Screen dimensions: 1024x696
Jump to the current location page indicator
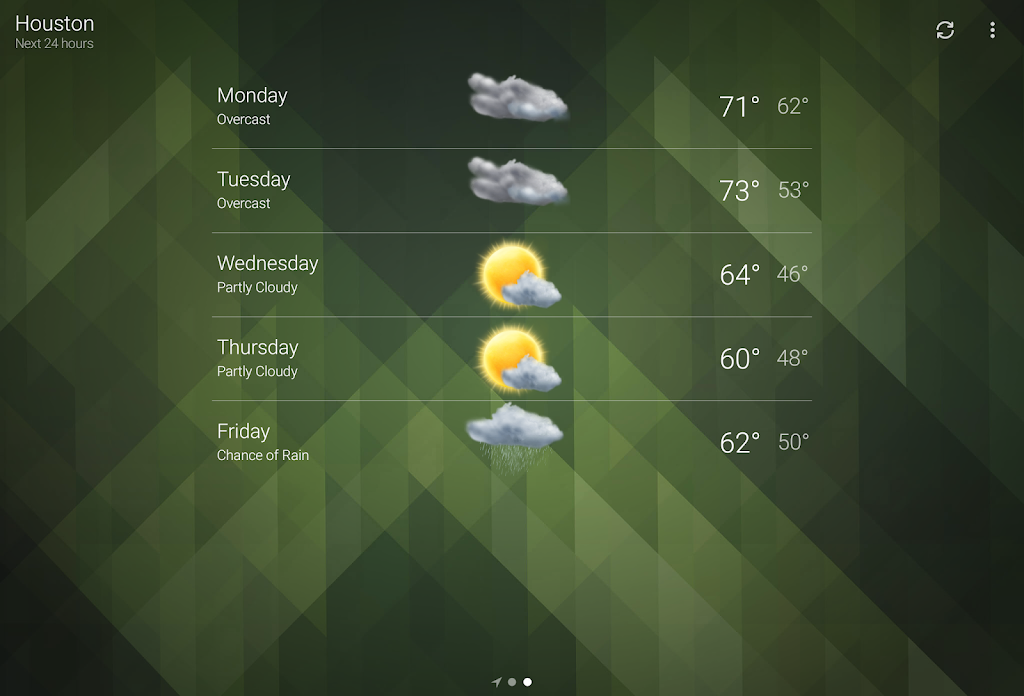[496, 682]
